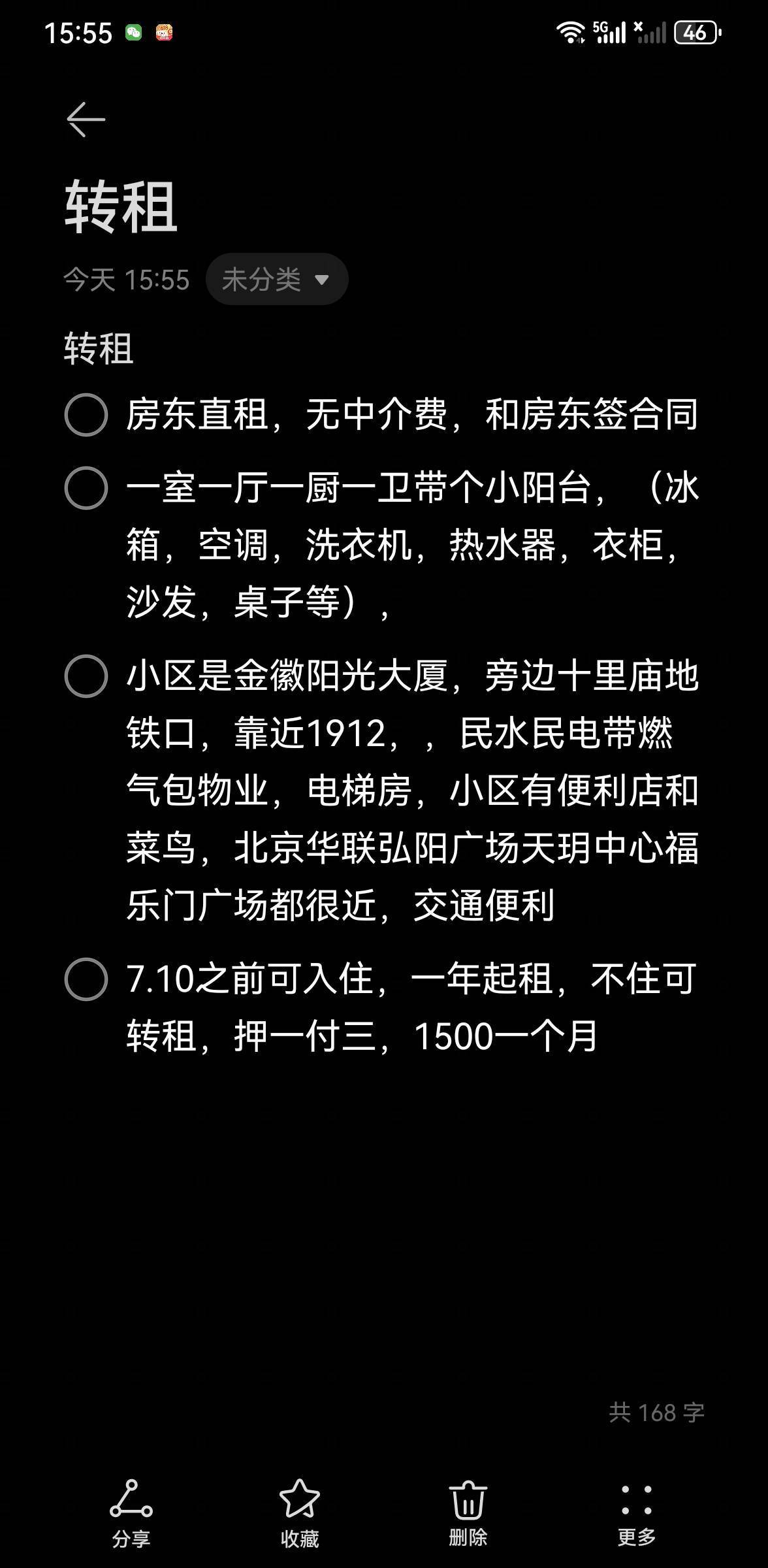This screenshot has width=768, height=1568.
Task: Tap the back arrow at top left
Action: 86,119
